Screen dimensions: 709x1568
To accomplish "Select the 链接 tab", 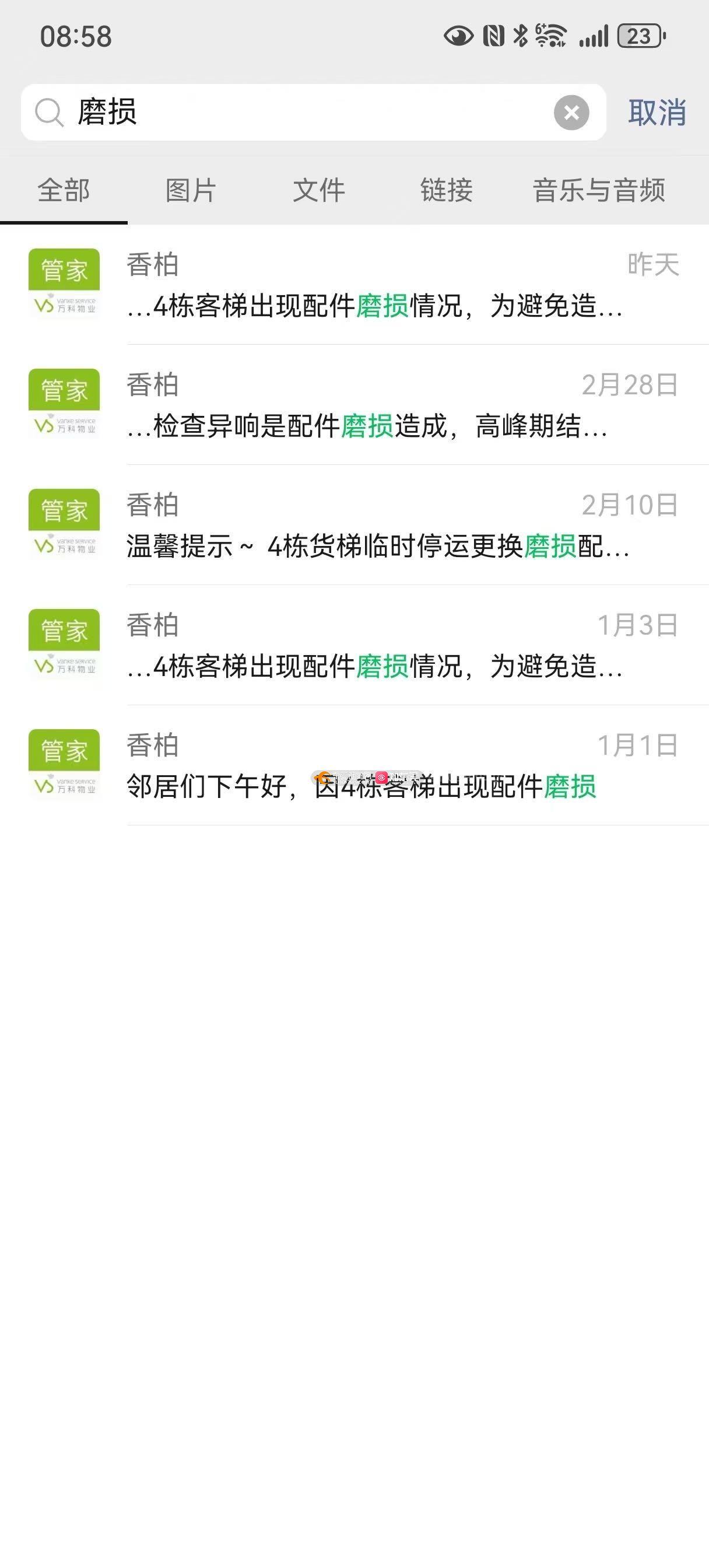I will click(x=446, y=191).
